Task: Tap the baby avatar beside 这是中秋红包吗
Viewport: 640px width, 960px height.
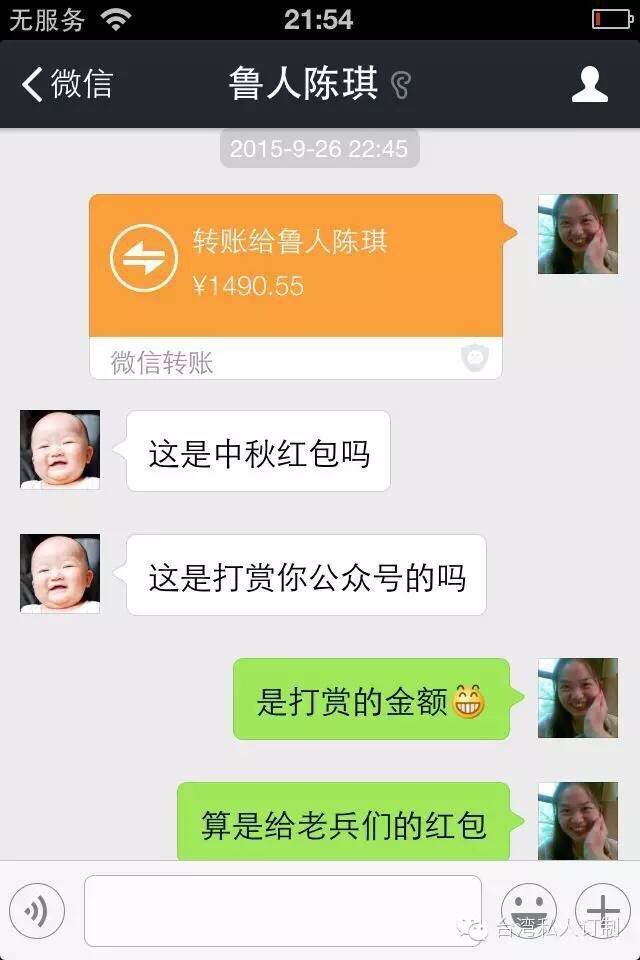Action: point(60,450)
